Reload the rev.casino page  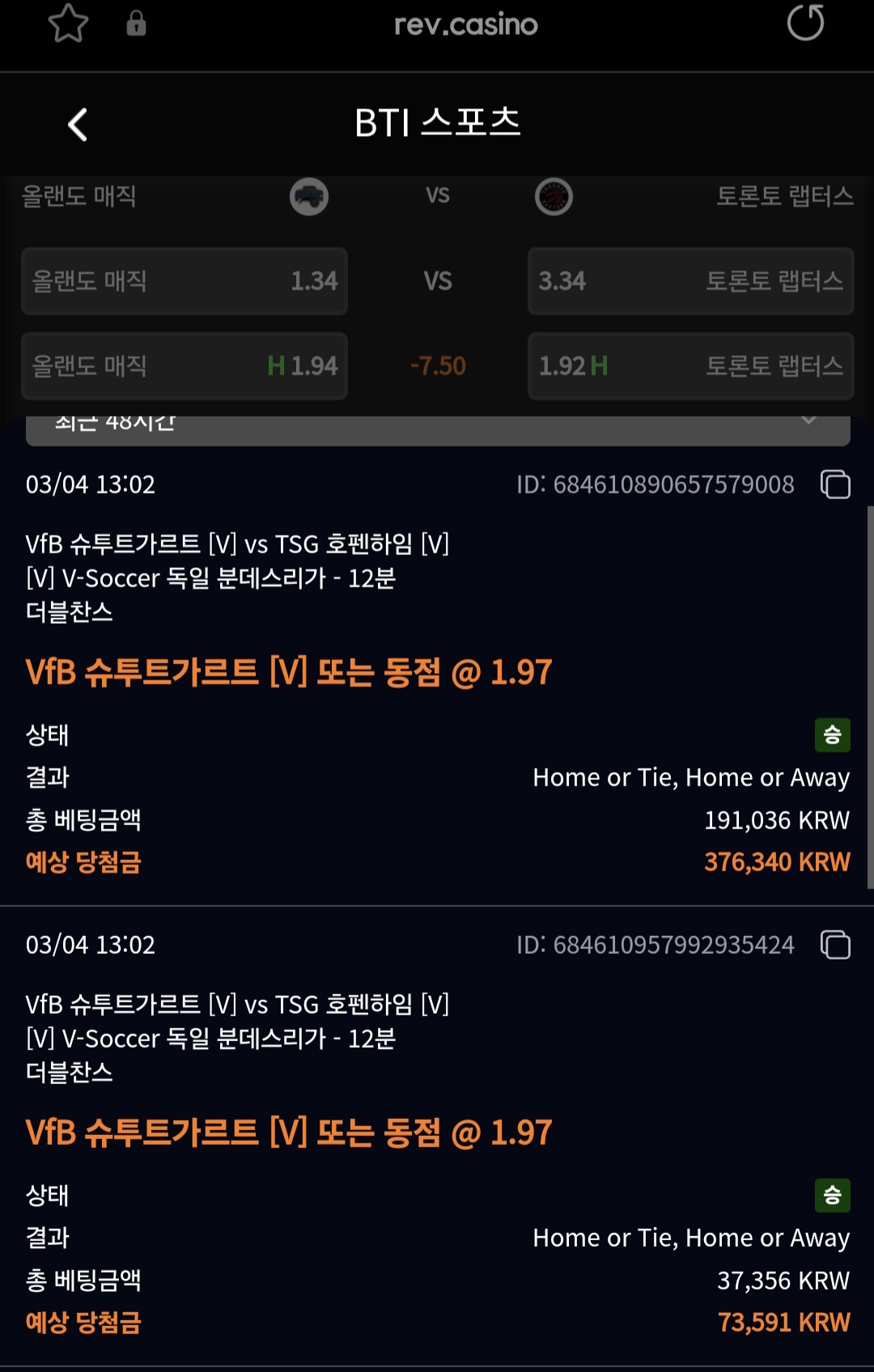805,23
